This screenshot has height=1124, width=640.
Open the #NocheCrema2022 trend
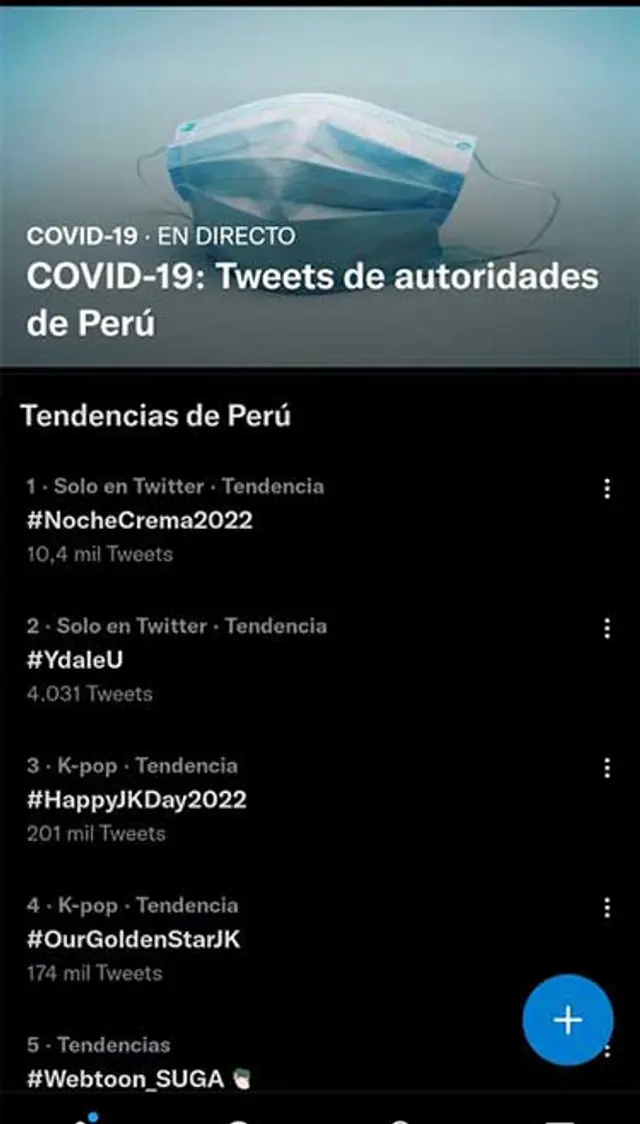140,520
